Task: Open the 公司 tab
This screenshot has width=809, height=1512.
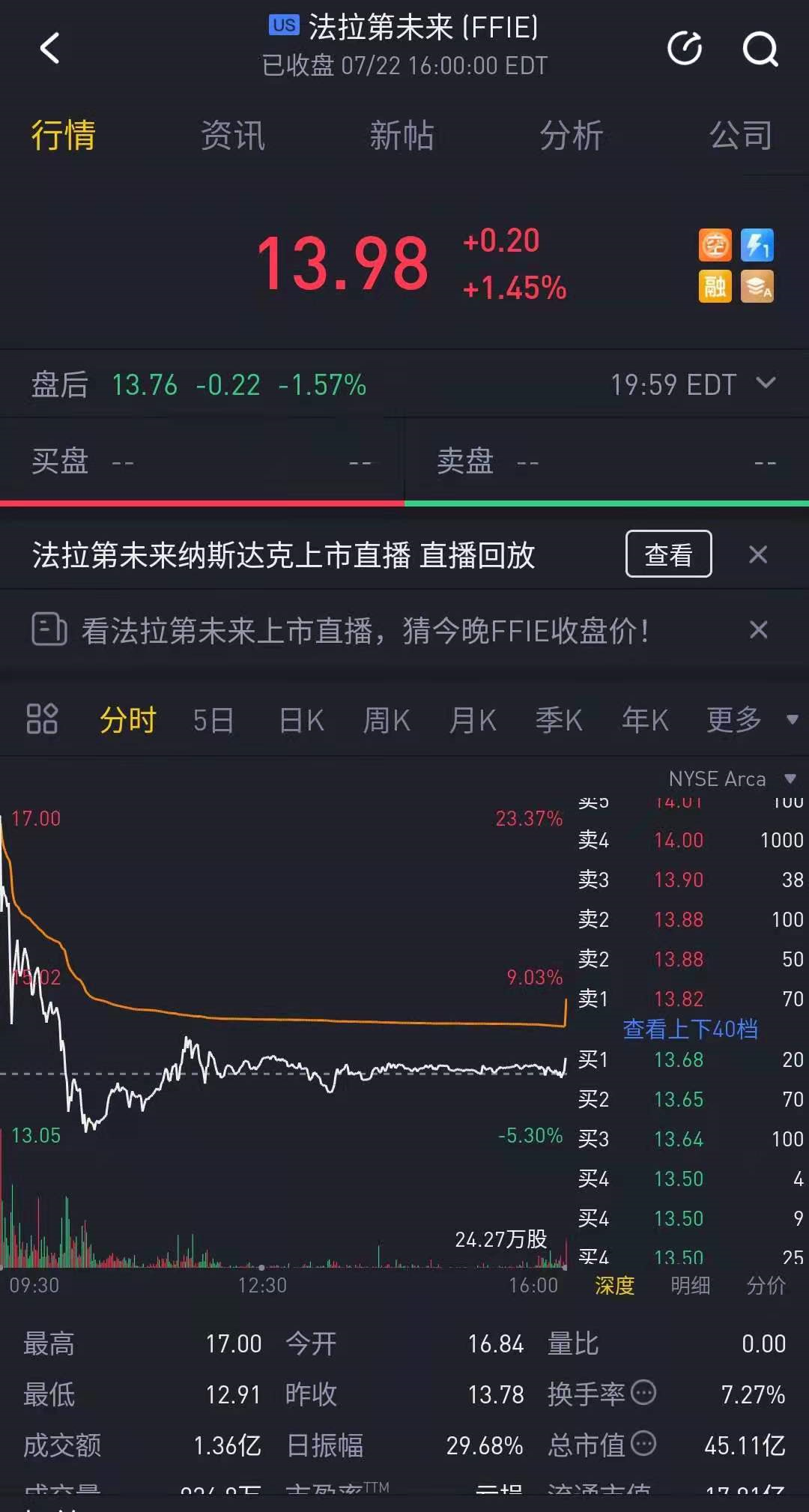Action: point(741,136)
